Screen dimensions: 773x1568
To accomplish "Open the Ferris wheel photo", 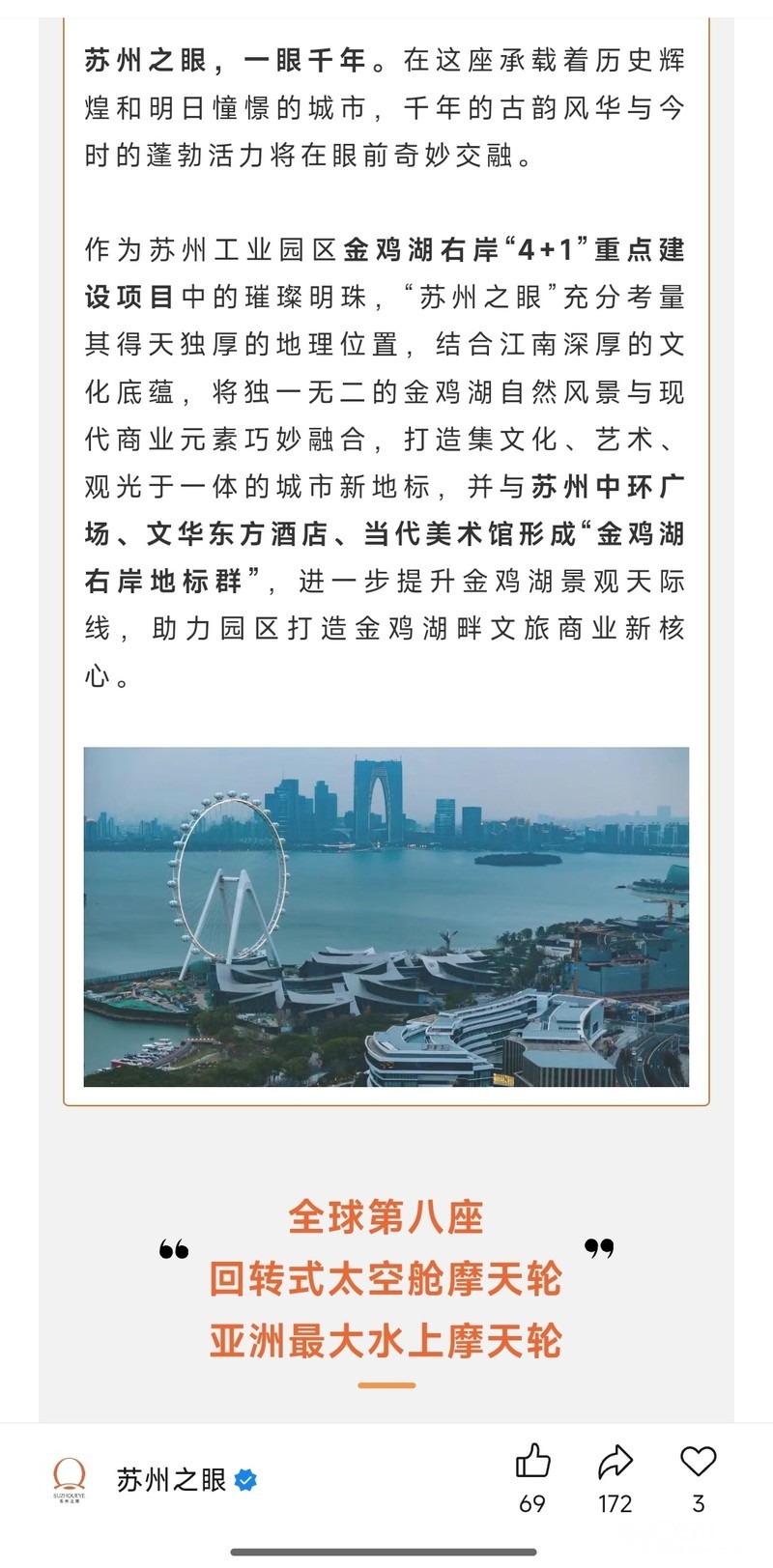I will click(x=386, y=916).
